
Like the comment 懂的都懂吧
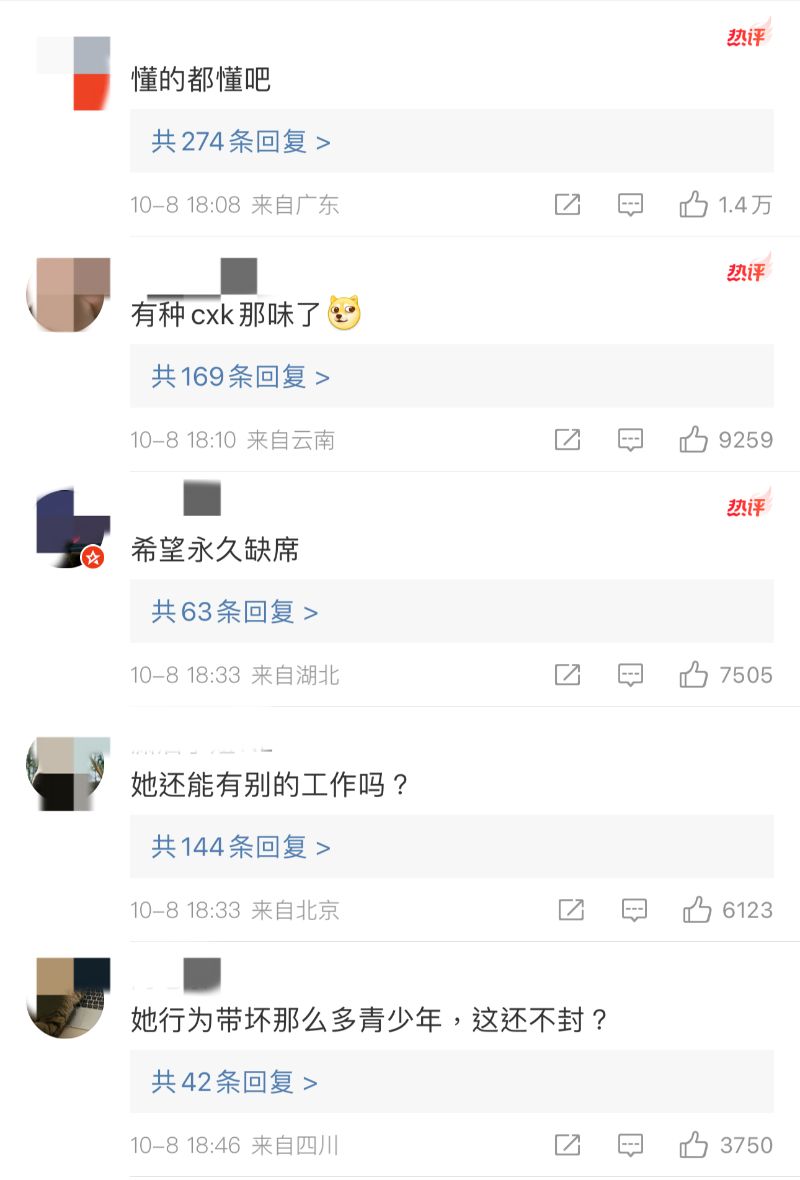tap(694, 205)
